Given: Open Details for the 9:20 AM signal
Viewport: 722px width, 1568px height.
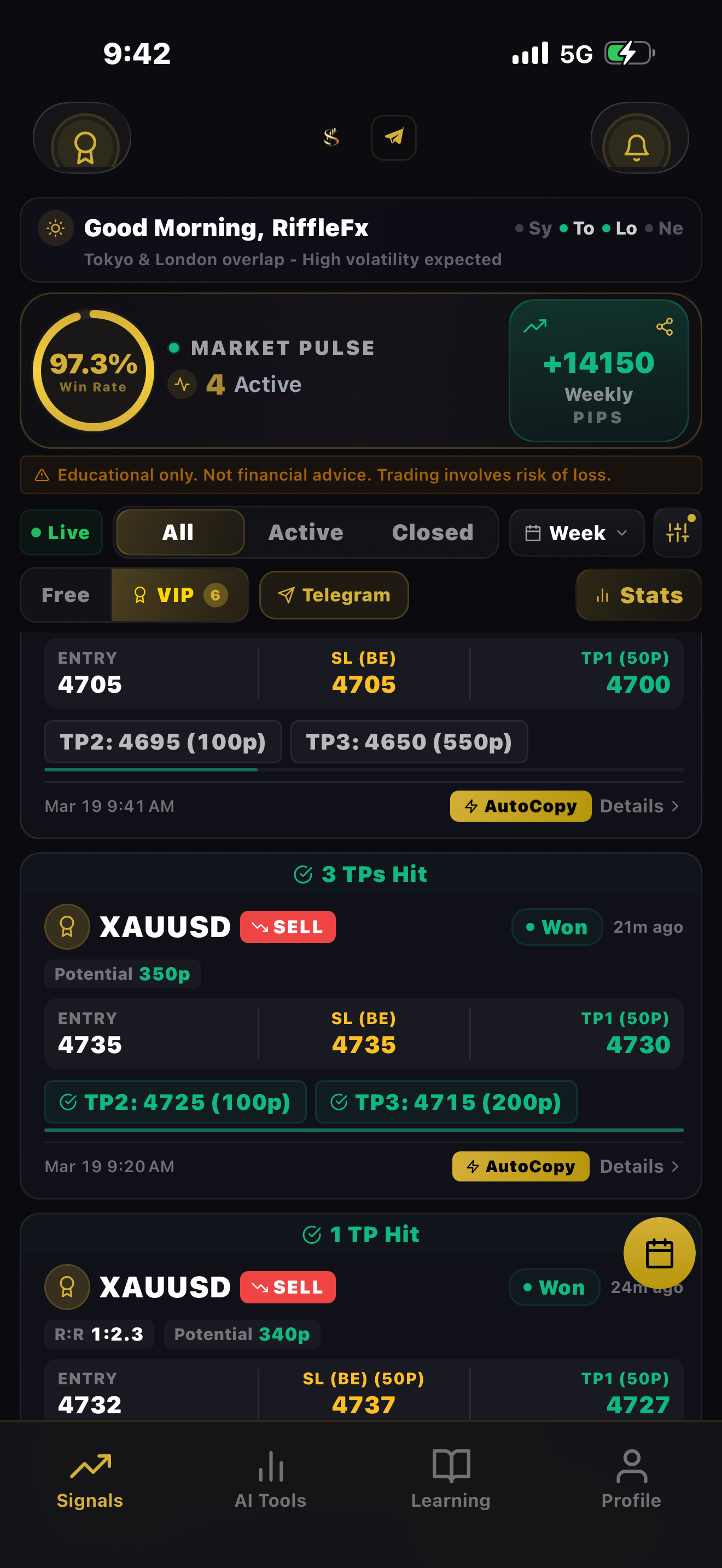Looking at the screenshot, I should tap(639, 1166).
